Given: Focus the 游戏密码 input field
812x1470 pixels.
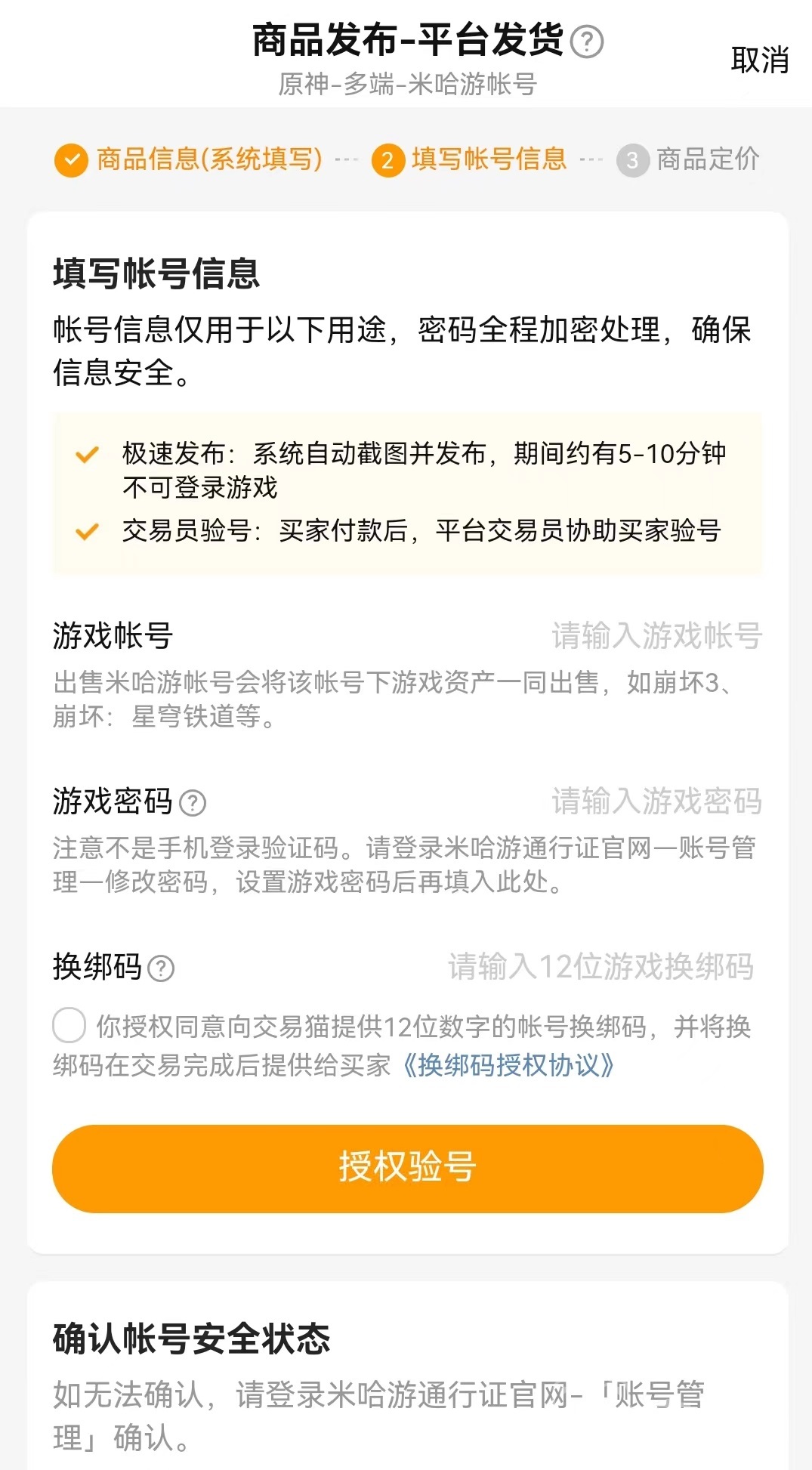Looking at the screenshot, I should click(x=656, y=801).
